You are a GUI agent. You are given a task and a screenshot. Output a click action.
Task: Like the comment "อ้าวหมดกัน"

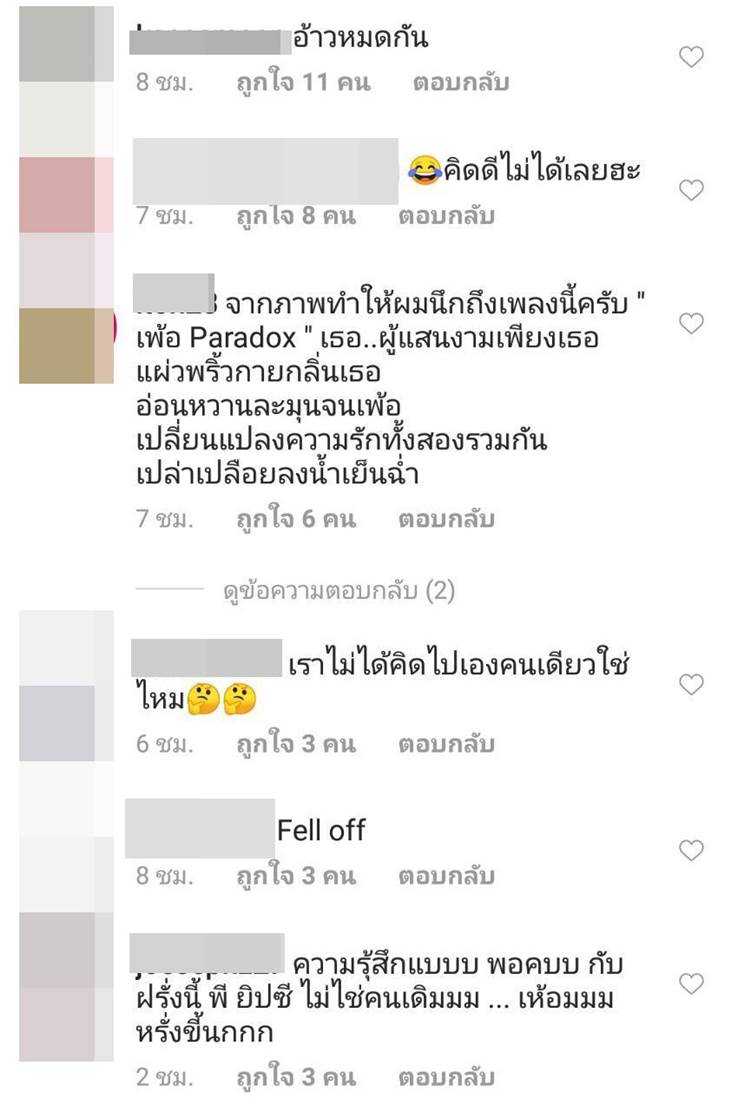(691, 57)
